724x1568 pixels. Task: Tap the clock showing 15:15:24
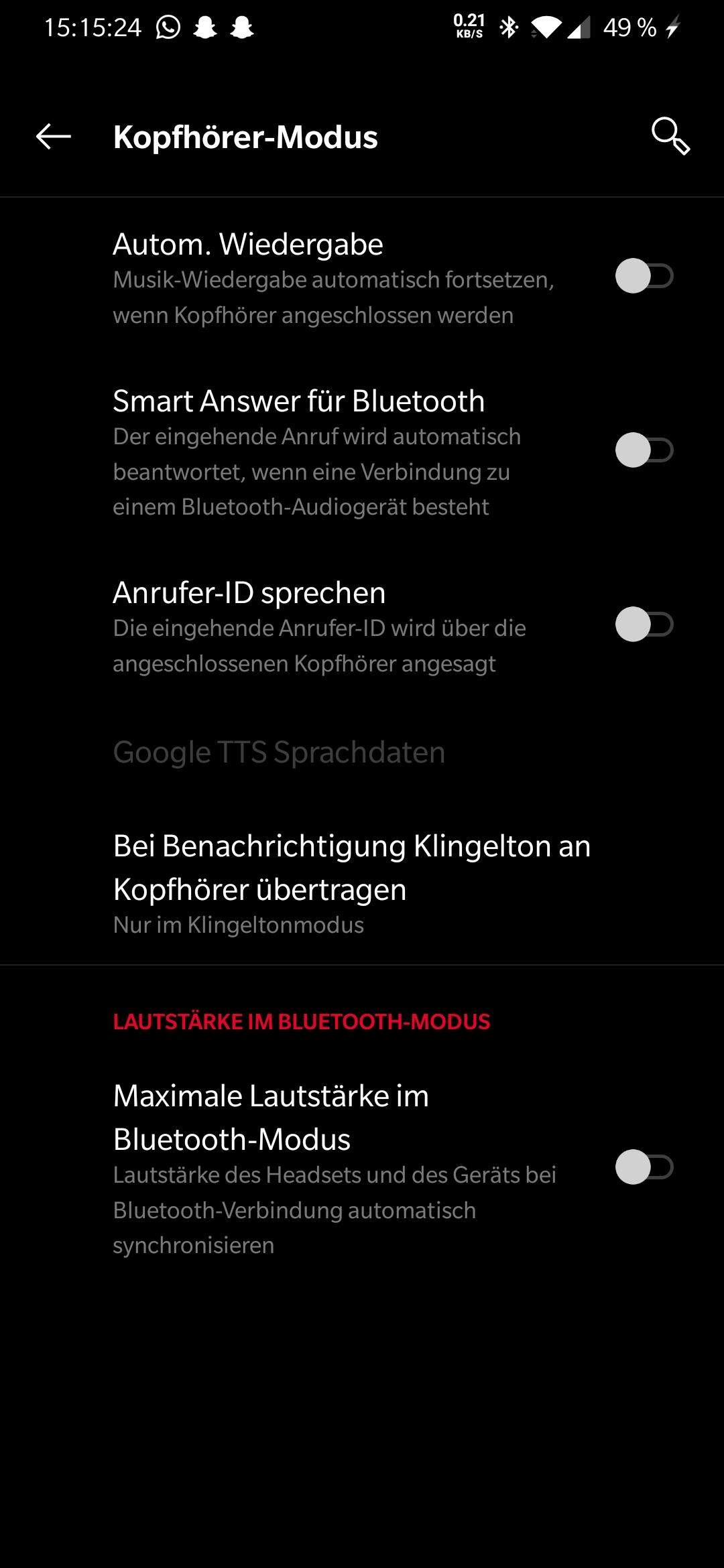(x=94, y=28)
